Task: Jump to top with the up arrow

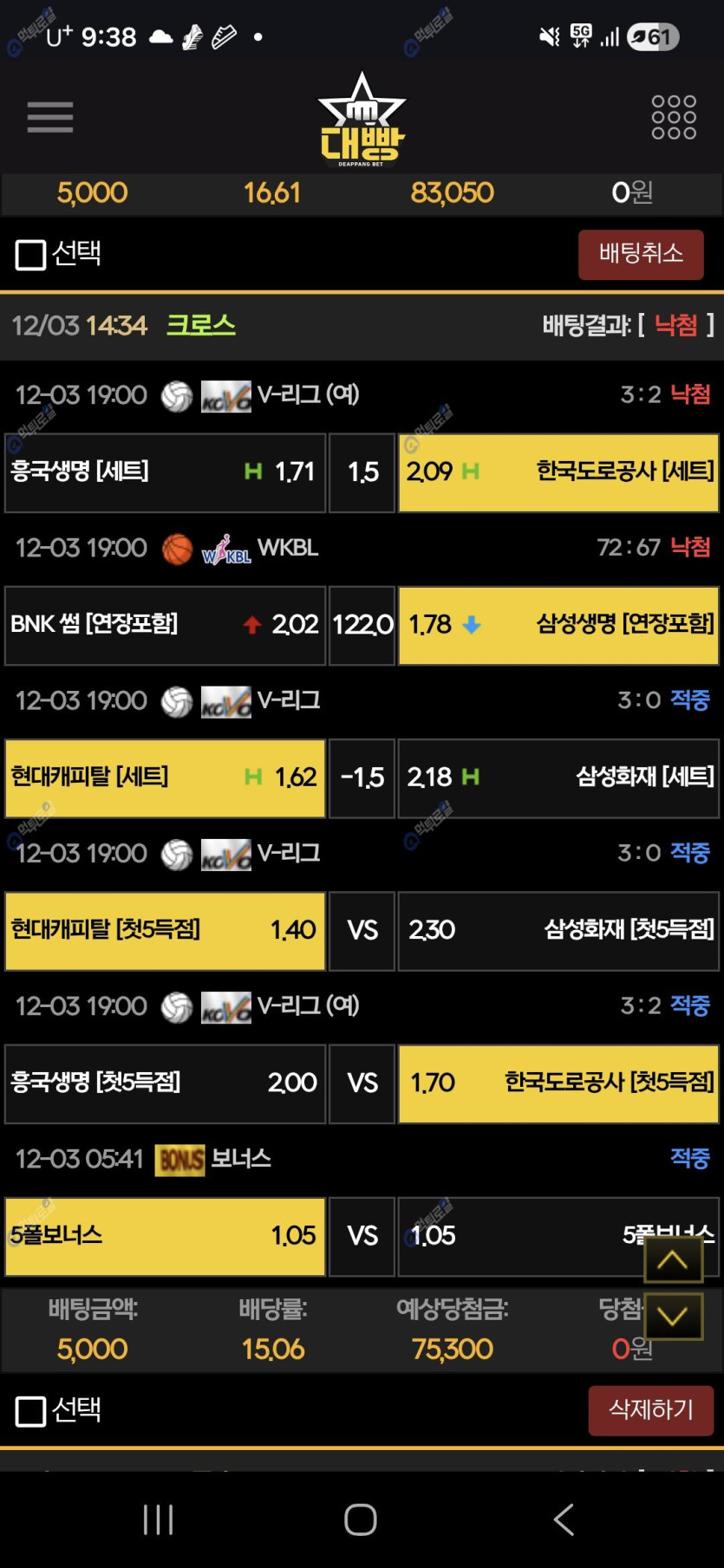Action: coord(673,1259)
